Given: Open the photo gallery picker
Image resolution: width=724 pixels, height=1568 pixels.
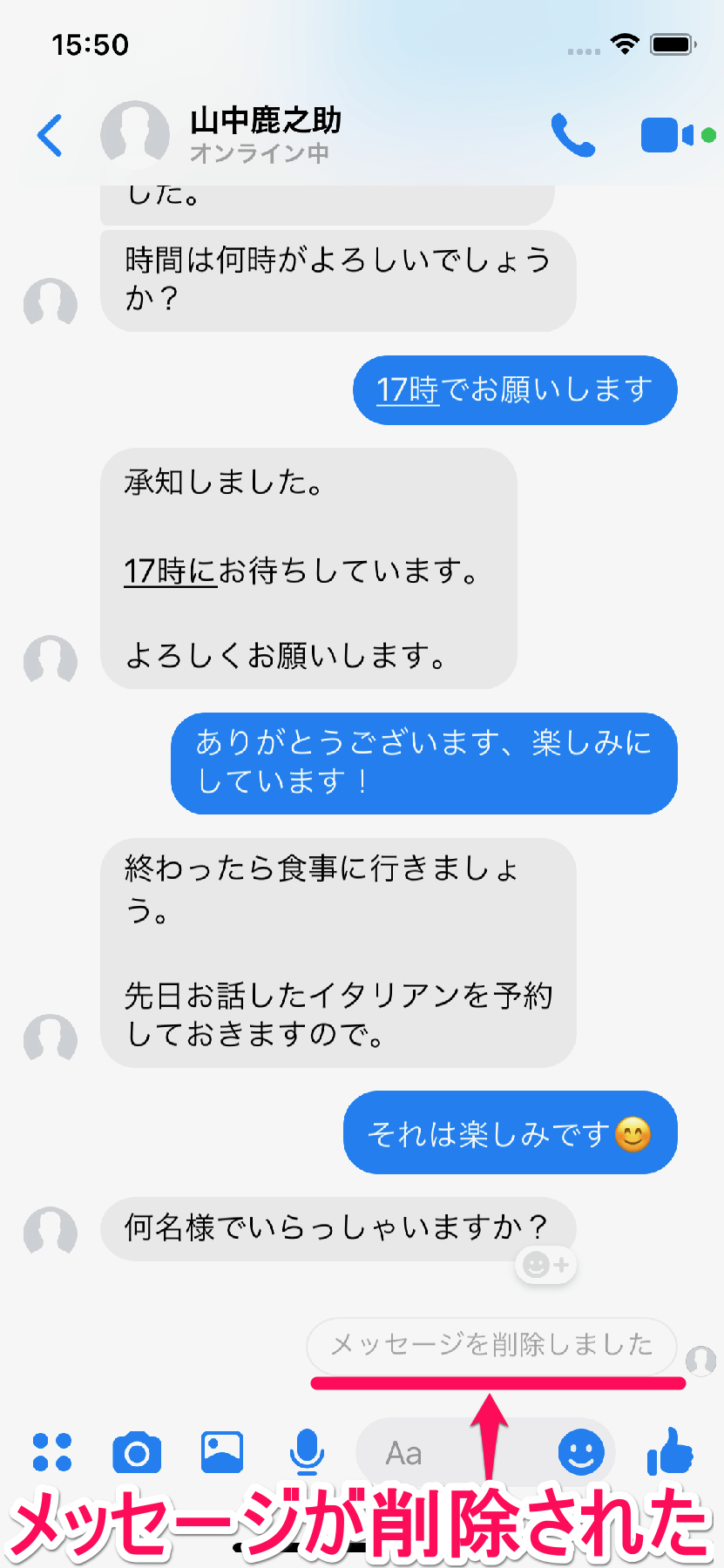Looking at the screenshot, I should (221, 1451).
